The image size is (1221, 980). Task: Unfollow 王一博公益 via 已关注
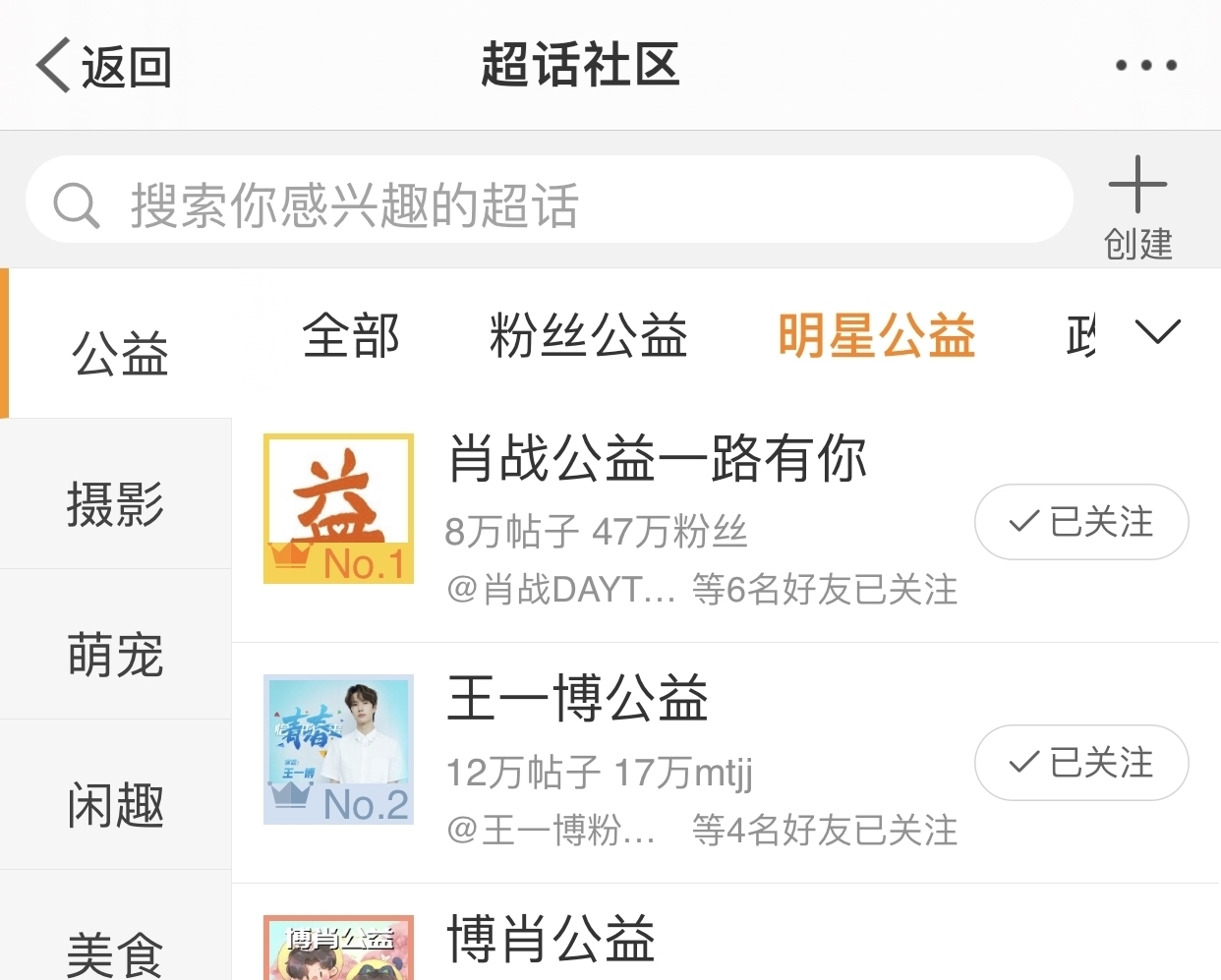[x=1080, y=763]
